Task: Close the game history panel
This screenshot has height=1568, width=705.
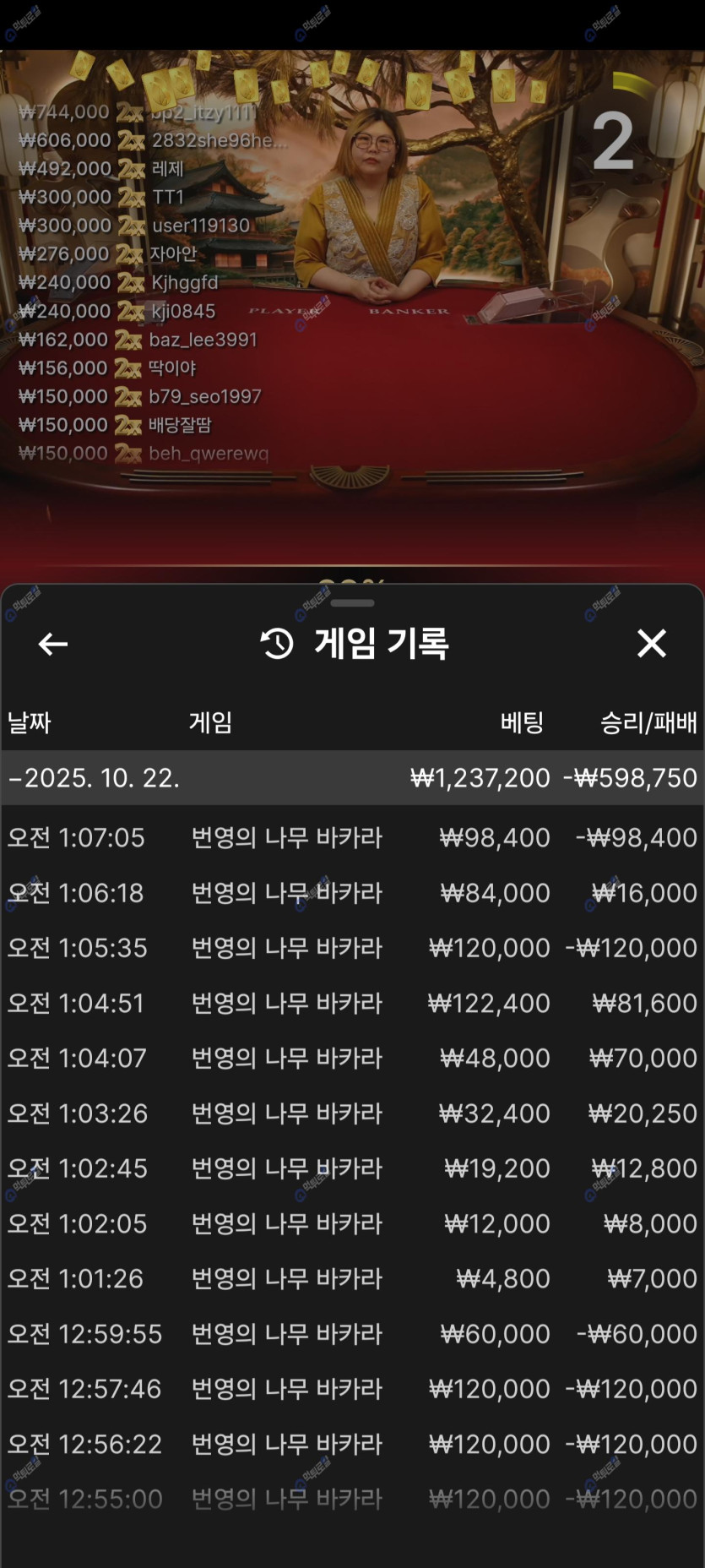Action: tap(651, 644)
